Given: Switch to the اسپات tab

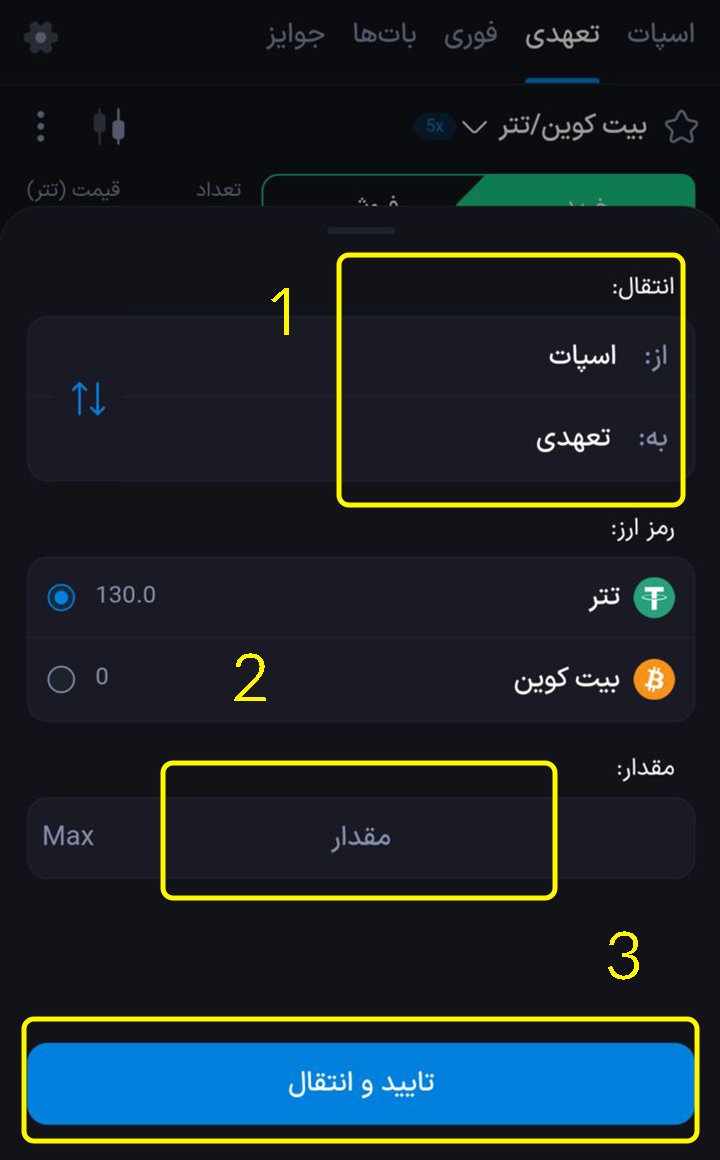Looking at the screenshot, I should tap(660, 35).
